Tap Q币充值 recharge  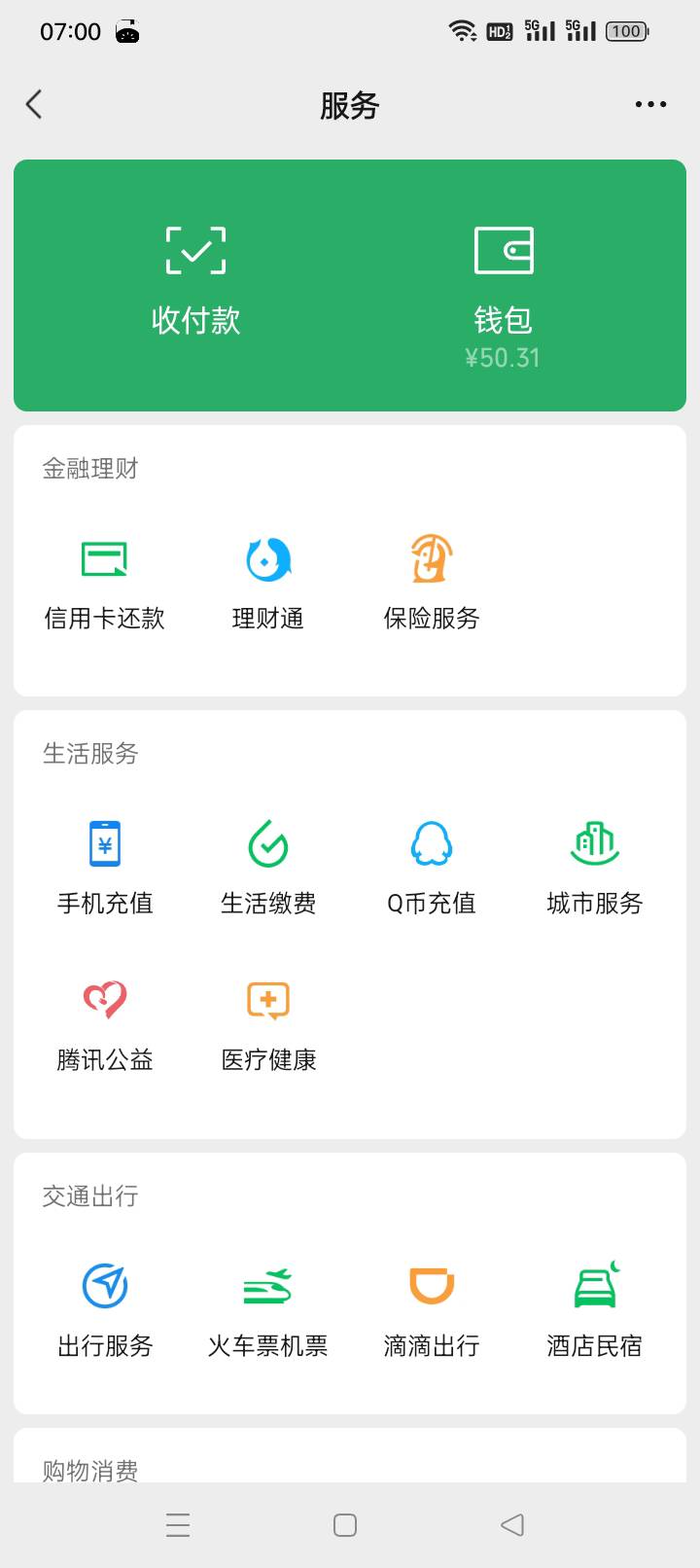click(x=432, y=867)
